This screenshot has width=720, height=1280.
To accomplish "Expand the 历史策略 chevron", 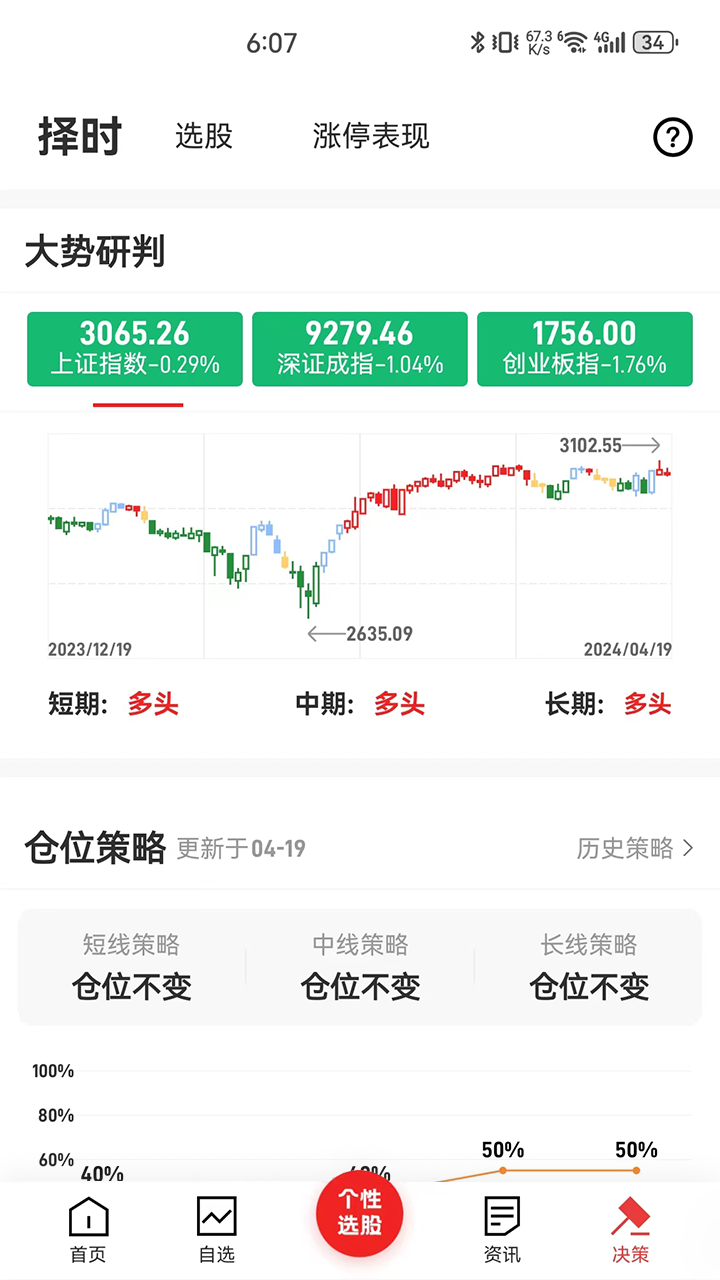I will point(688,848).
